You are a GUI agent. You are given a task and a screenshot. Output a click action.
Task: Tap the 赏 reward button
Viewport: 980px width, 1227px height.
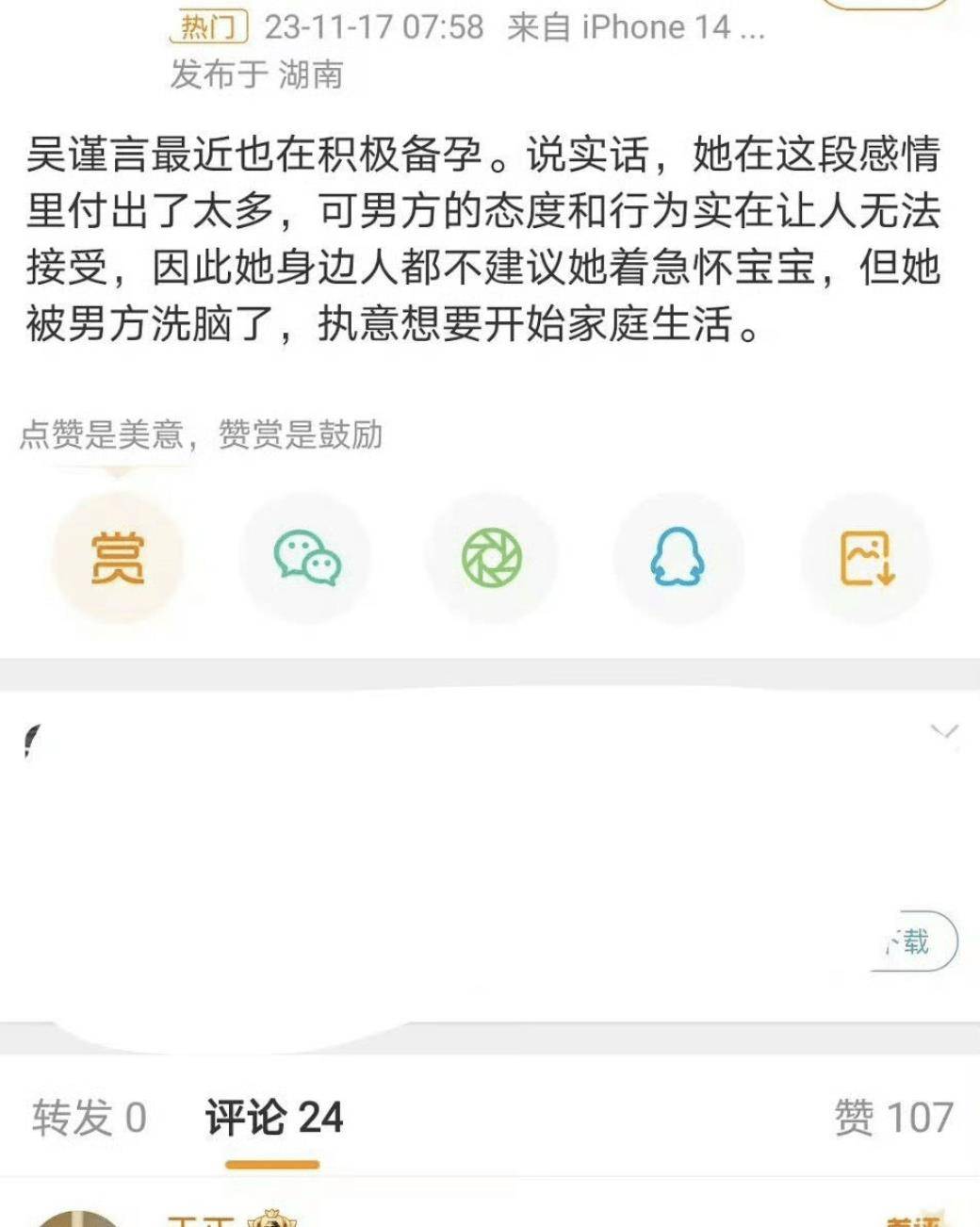(117, 558)
